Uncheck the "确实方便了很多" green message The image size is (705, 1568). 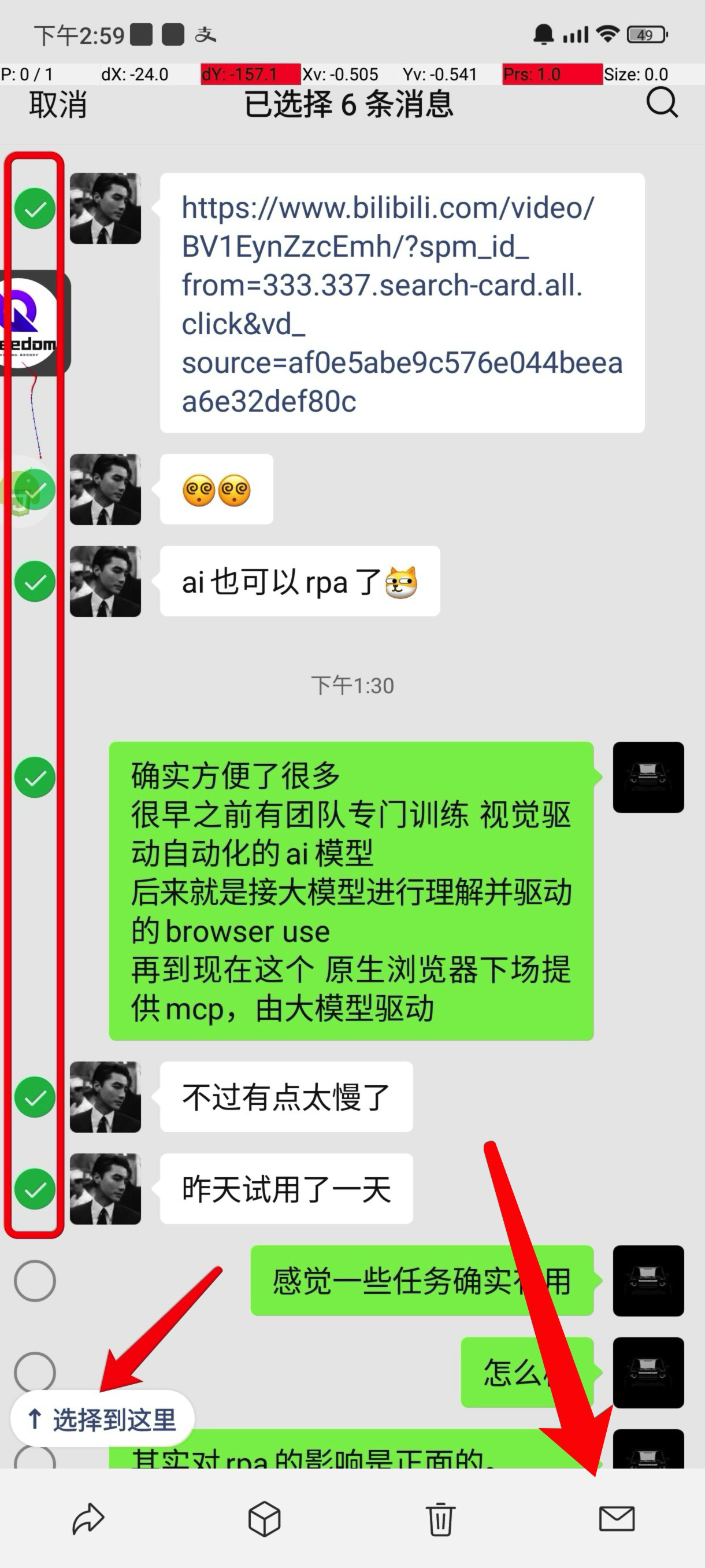pos(35,777)
